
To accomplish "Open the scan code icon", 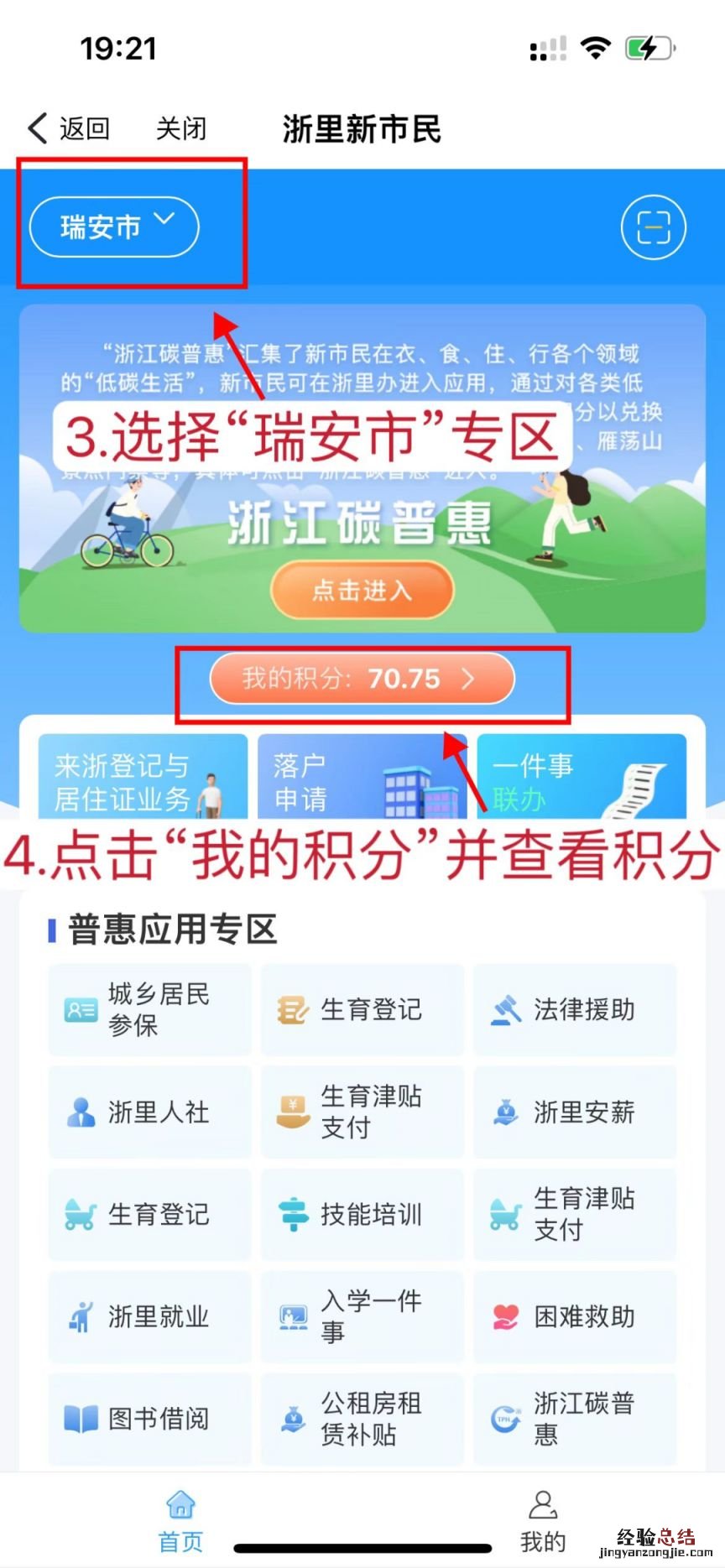I will (653, 227).
